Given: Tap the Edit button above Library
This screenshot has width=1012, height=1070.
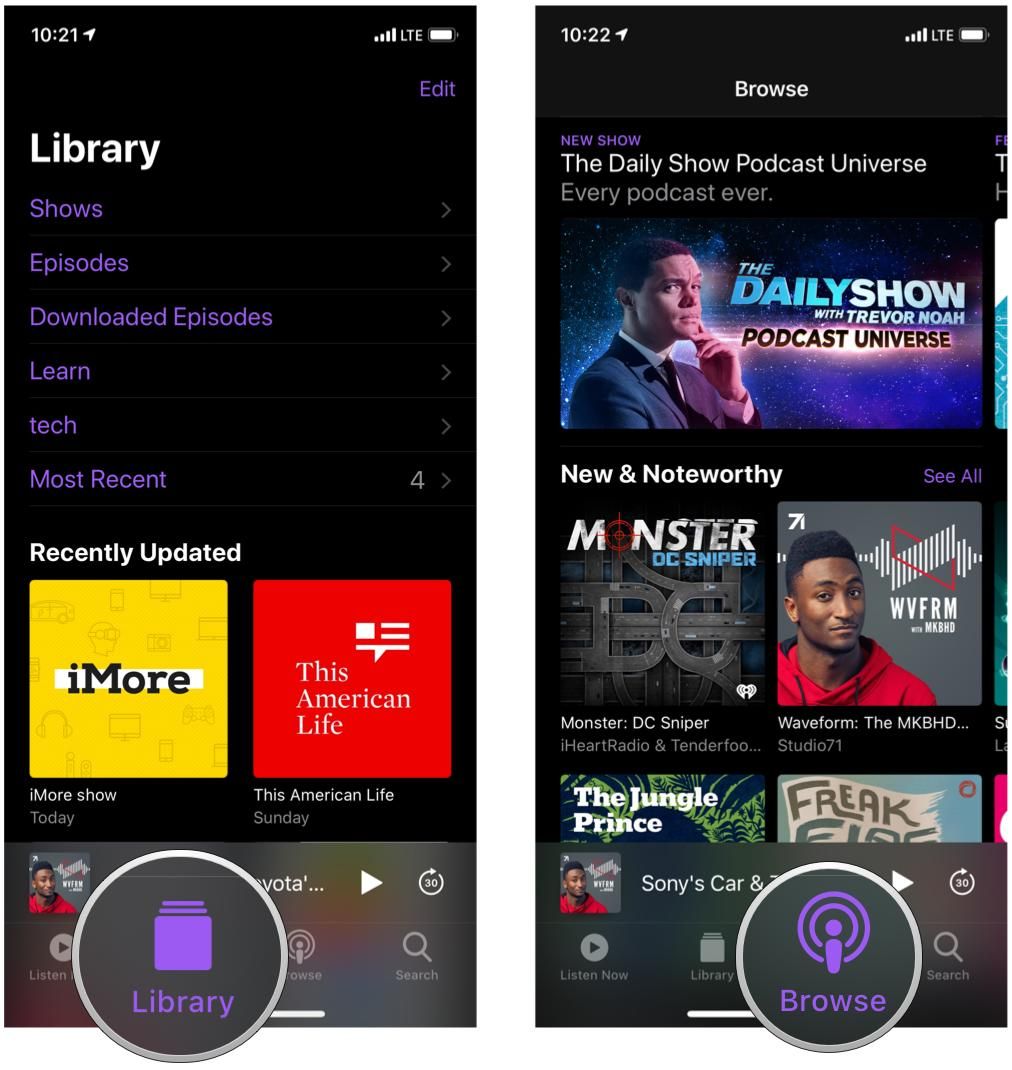Looking at the screenshot, I should [x=437, y=88].
